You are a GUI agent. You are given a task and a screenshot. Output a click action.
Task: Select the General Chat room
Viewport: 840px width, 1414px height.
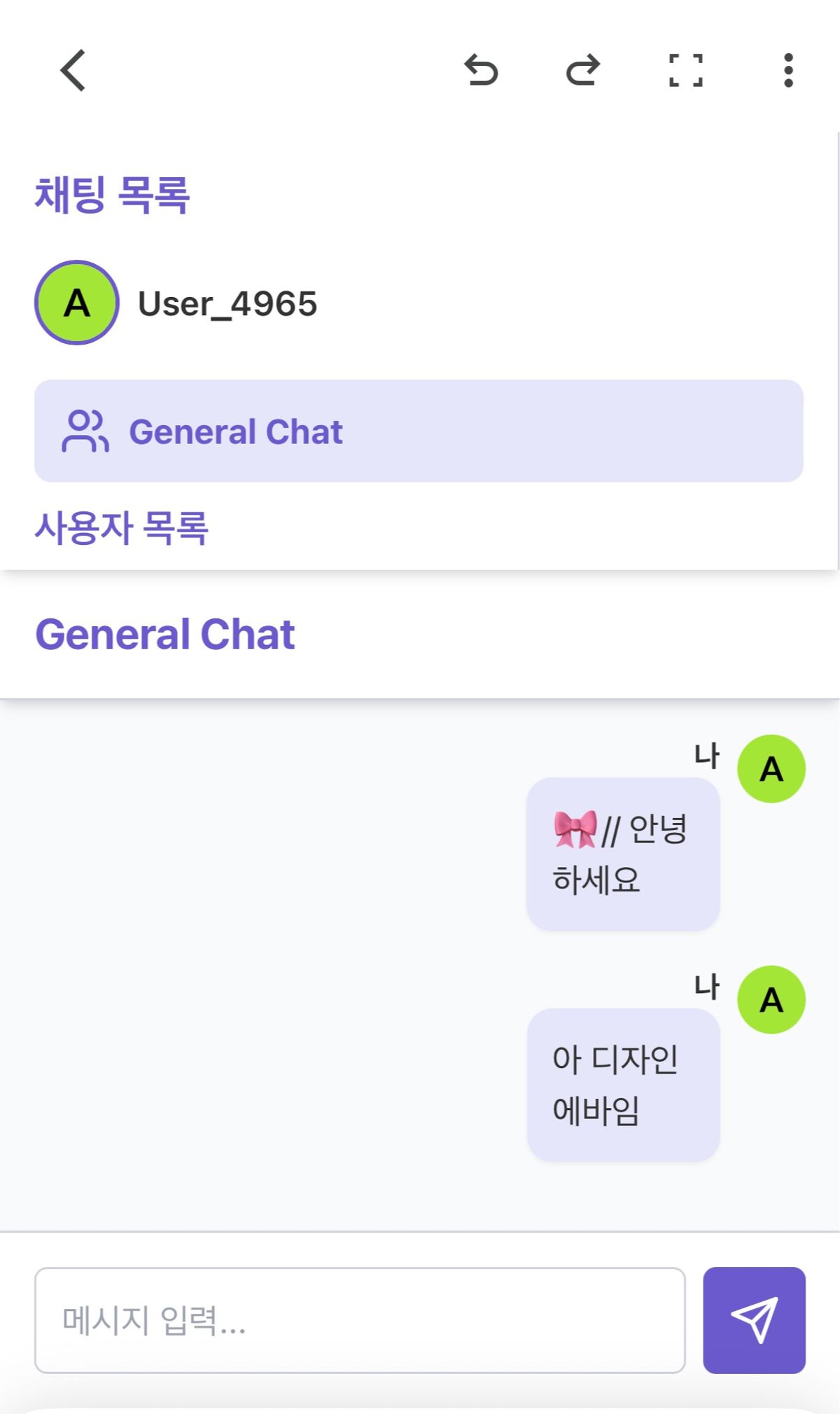[x=418, y=431]
